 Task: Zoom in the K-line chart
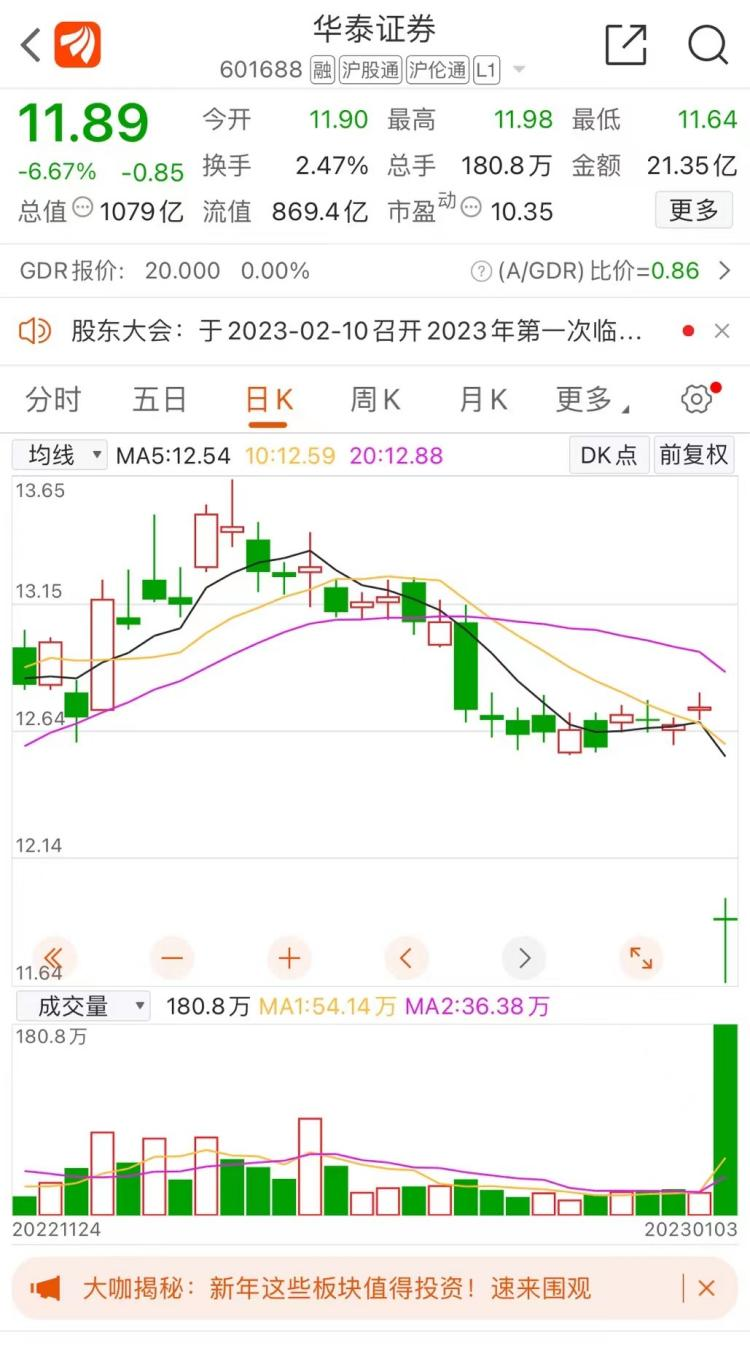pyautogui.click(x=289, y=959)
